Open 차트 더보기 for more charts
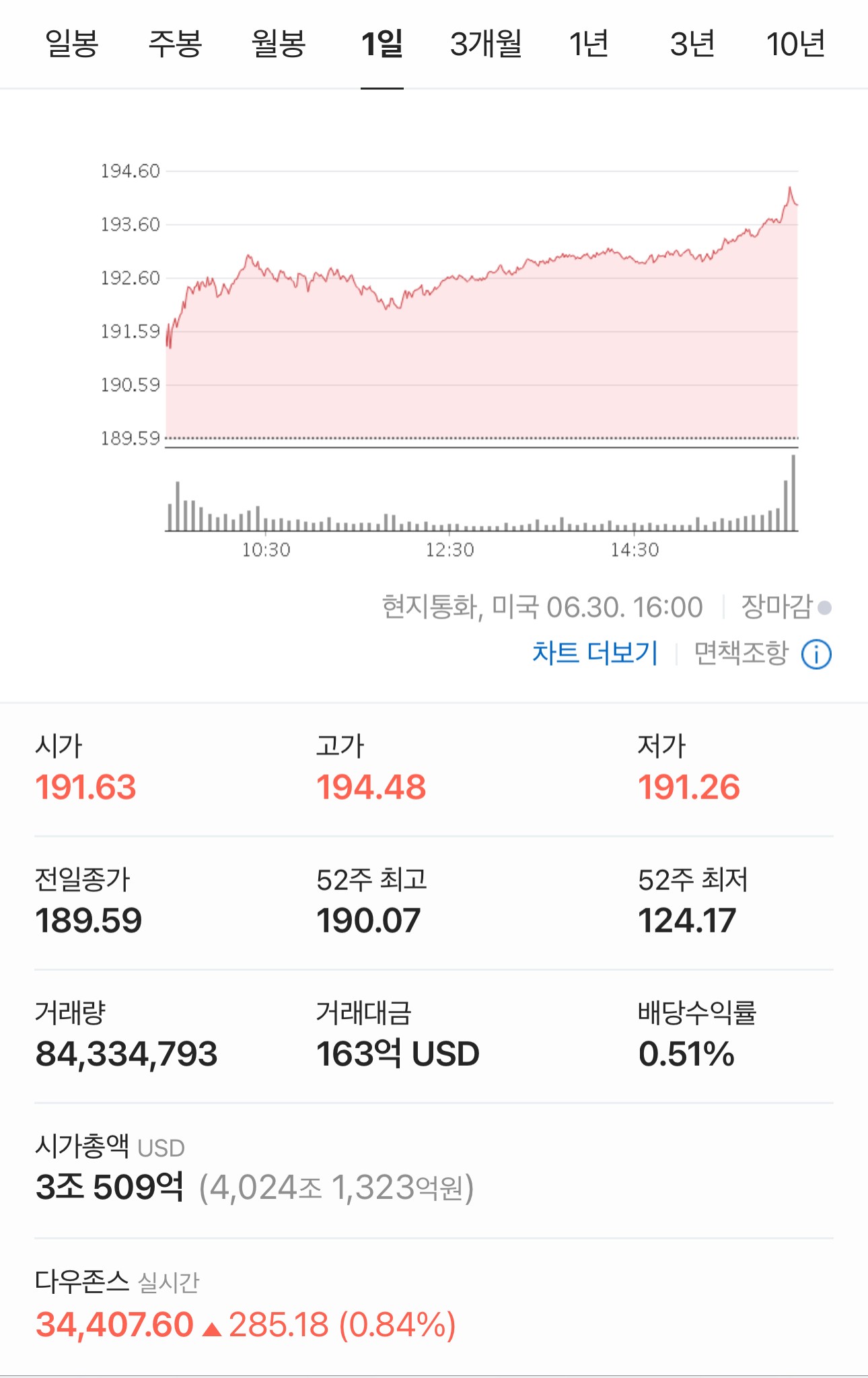This screenshot has width=868, height=1378. [x=595, y=653]
